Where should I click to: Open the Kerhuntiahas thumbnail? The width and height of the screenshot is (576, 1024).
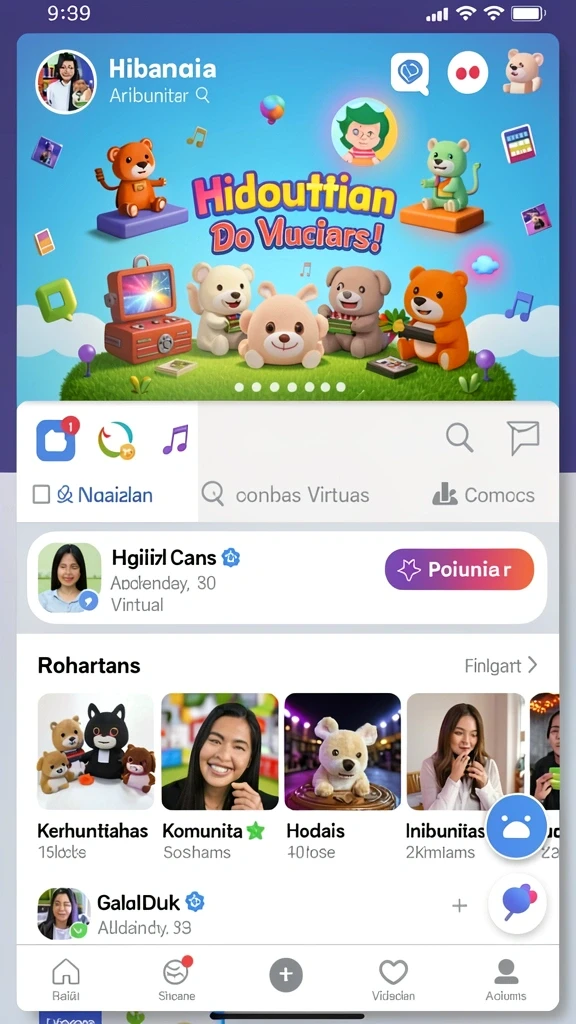coord(96,752)
